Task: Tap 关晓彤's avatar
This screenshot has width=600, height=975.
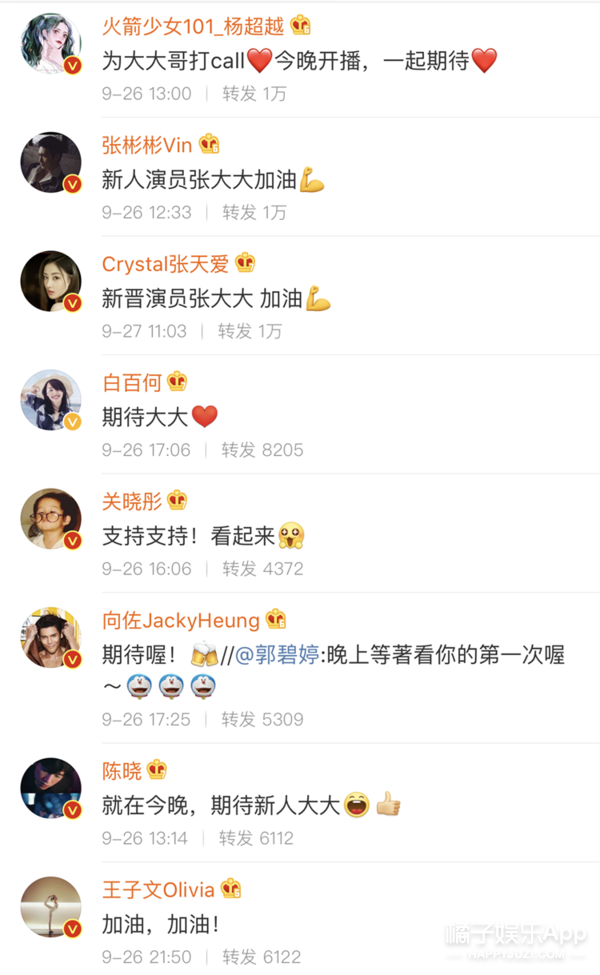Action: pos(50,518)
